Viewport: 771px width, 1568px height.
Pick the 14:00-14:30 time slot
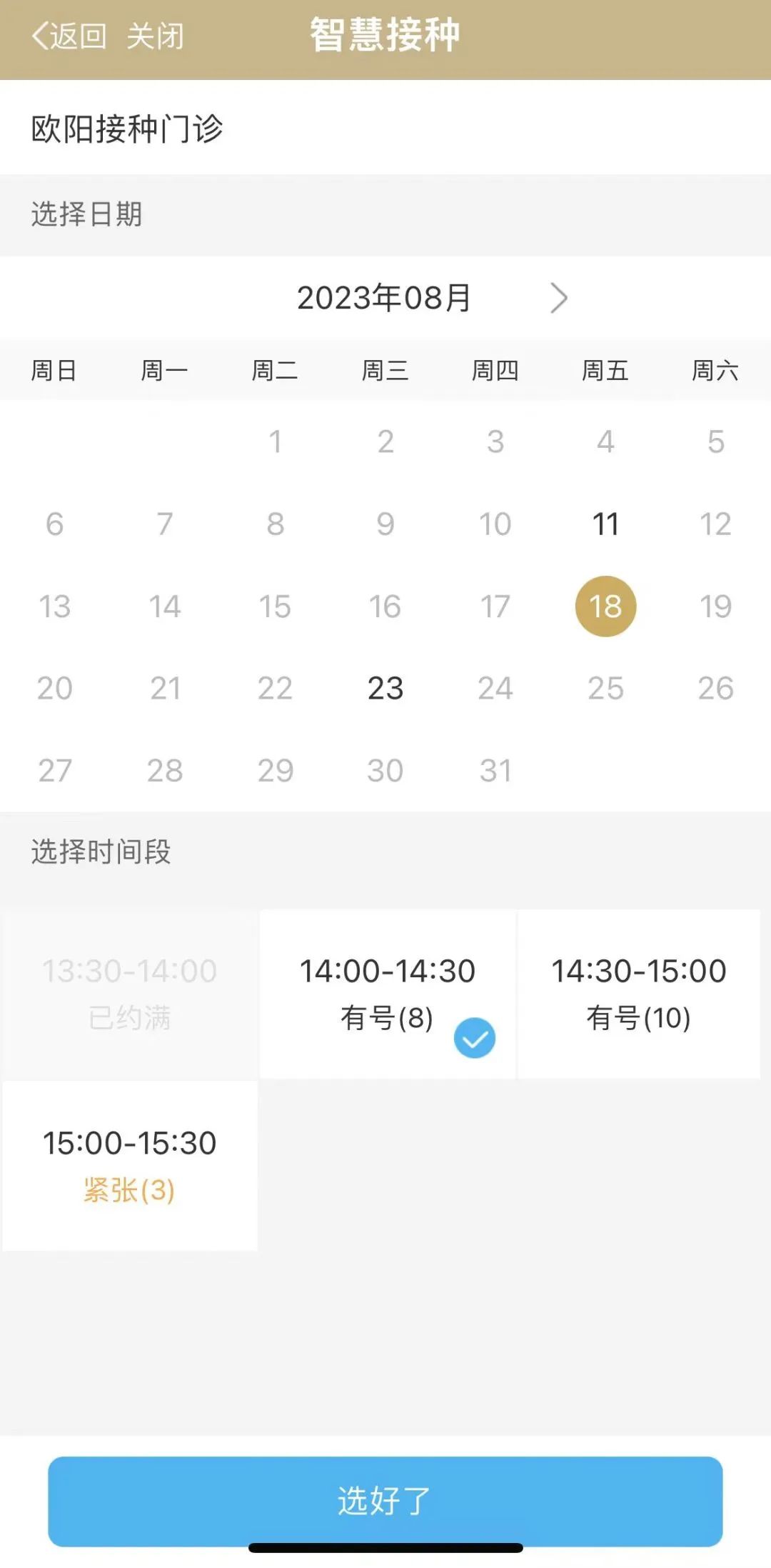click(x=387, y=993)
